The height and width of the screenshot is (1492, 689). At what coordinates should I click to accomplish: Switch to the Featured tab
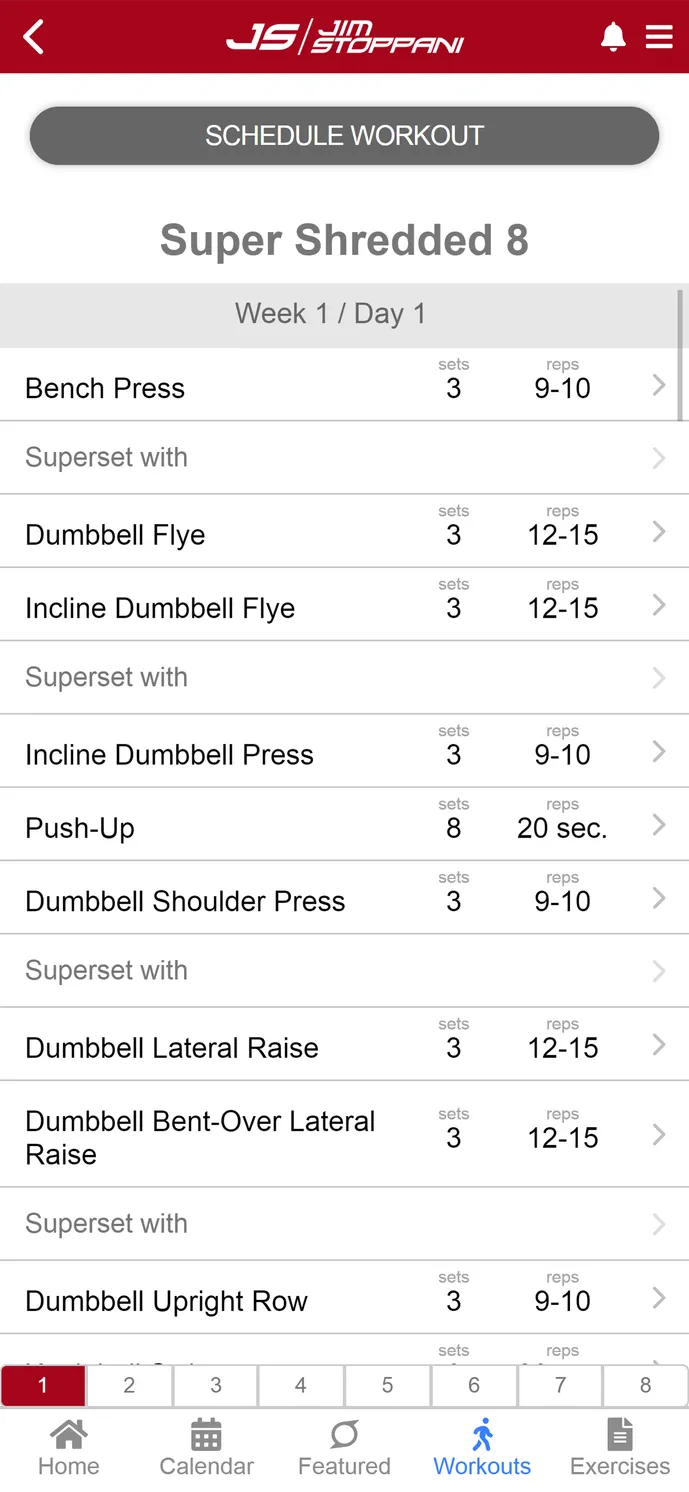(x=344, y=1448)
